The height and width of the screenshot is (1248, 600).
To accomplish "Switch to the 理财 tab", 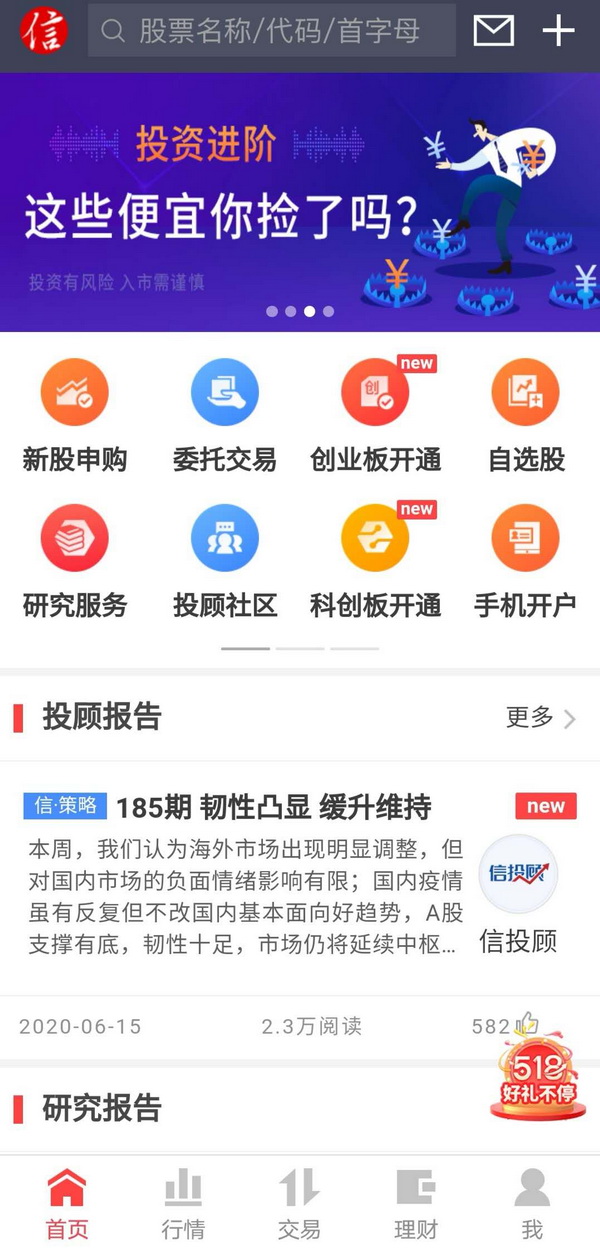I will coord(415,1203).
